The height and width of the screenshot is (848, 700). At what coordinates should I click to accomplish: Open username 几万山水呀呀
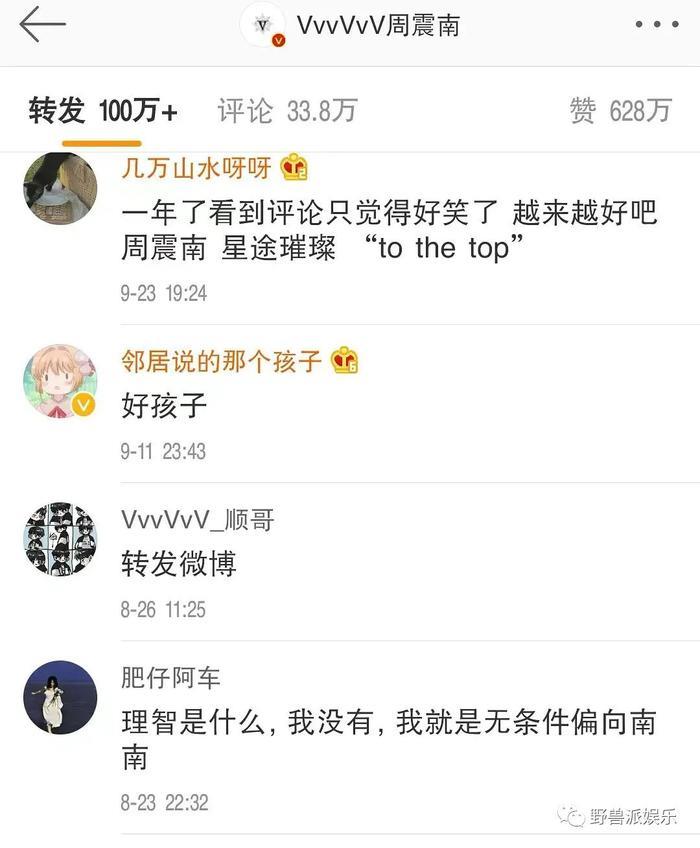point(196,168)
